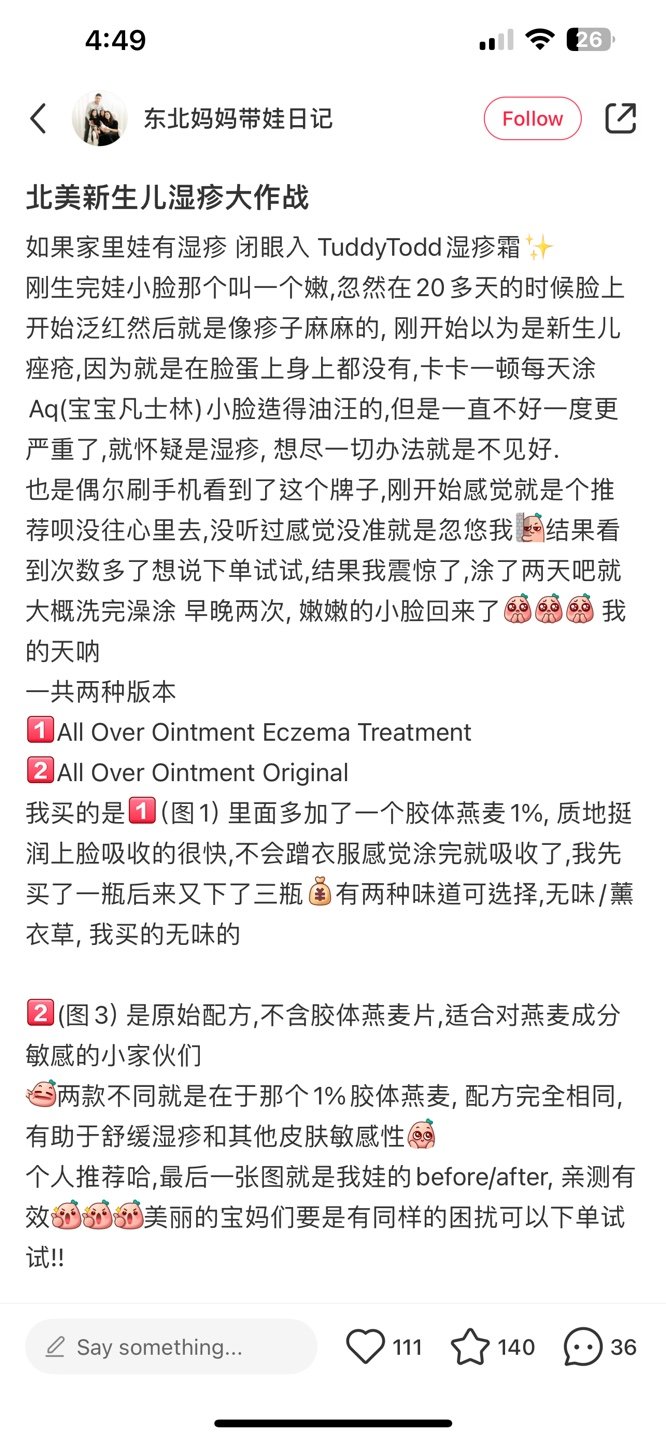
Task: Like this post with the heart
Action: click(x=366, y=1347)
